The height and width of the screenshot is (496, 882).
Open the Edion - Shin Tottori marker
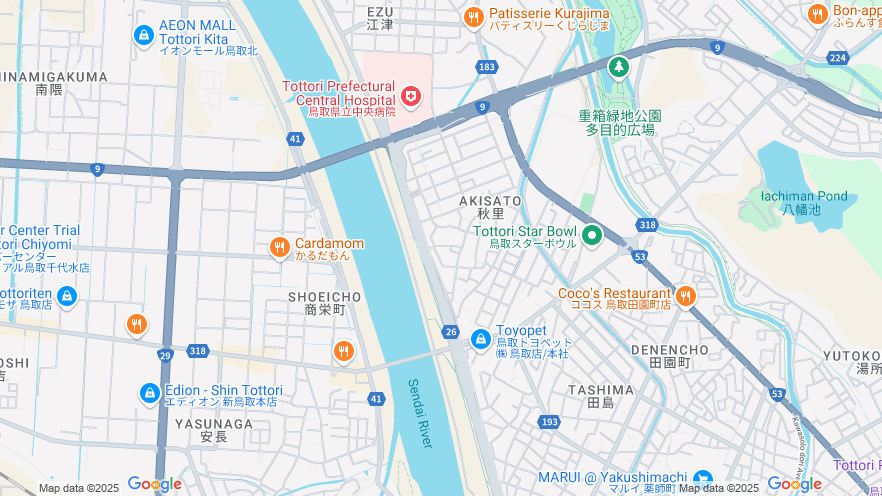click(150, 394)
